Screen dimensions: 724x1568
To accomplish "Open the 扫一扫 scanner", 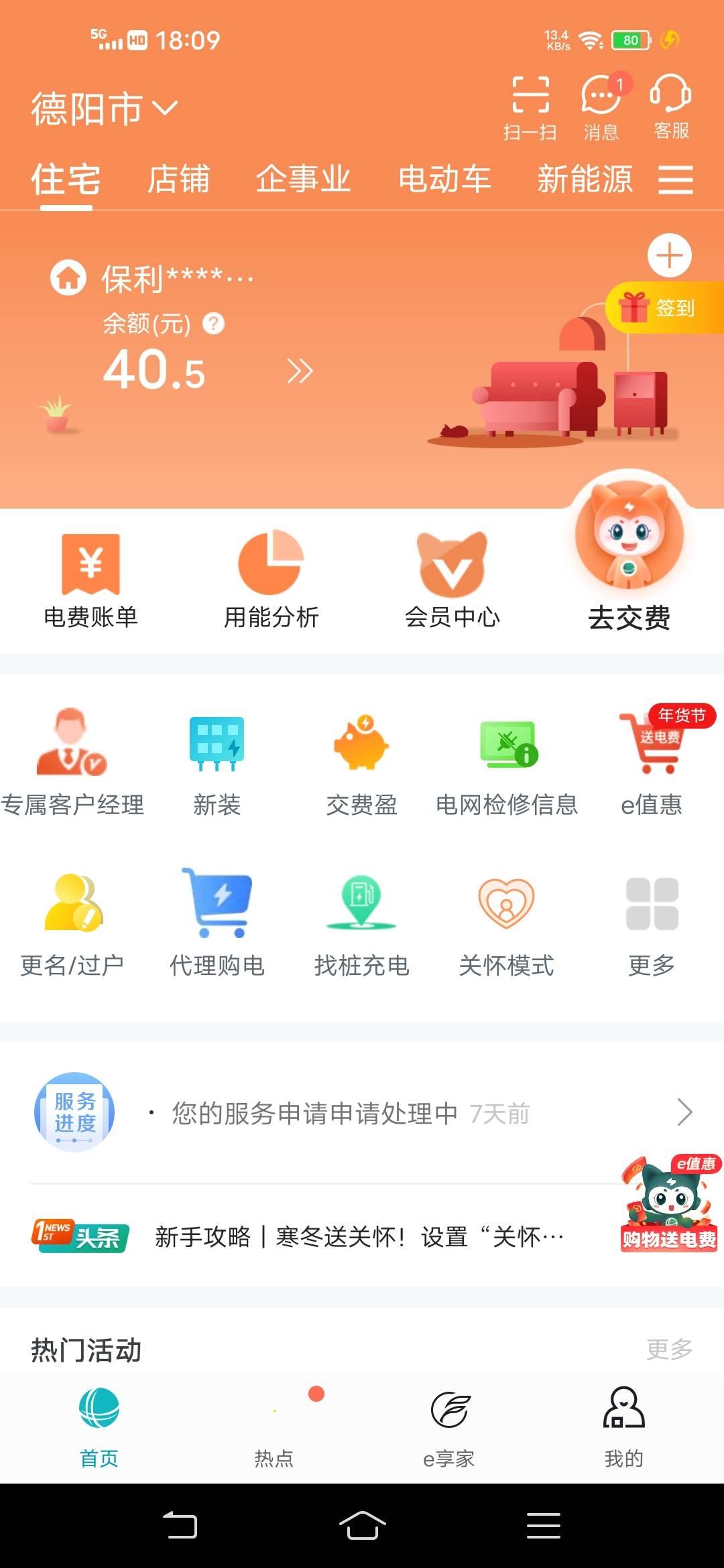I will 530,107.
